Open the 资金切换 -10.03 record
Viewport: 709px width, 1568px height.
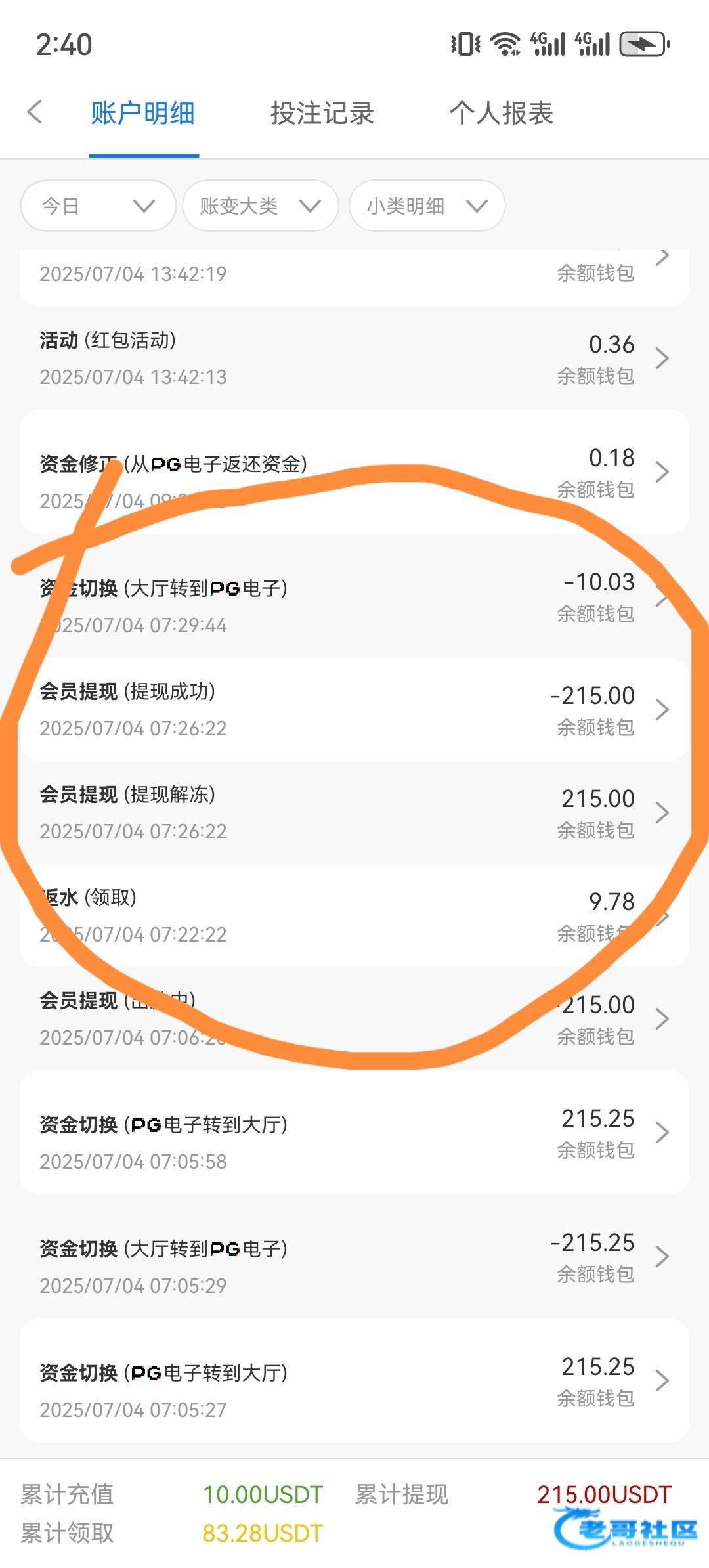(x=354, y=596)
